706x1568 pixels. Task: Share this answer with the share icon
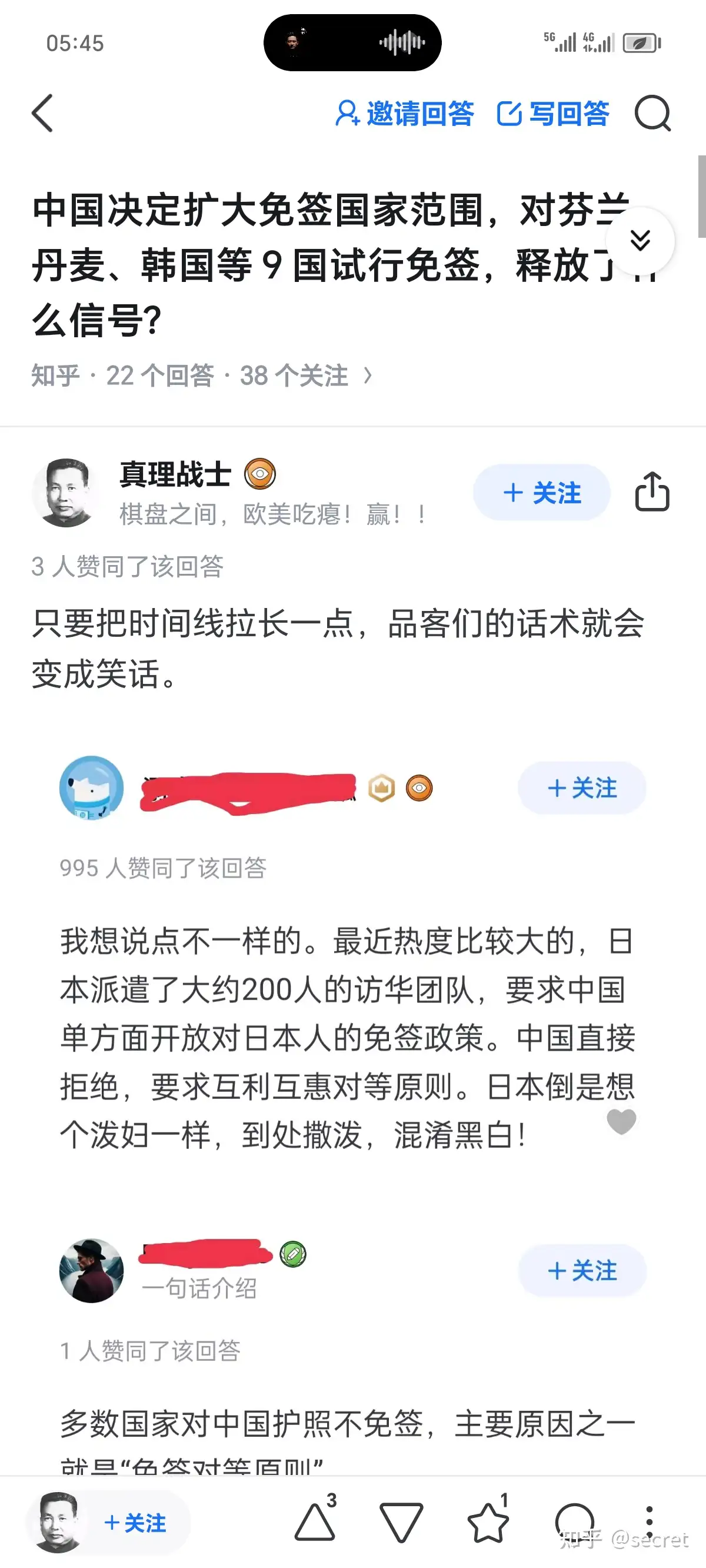click(x=652, y=491)
